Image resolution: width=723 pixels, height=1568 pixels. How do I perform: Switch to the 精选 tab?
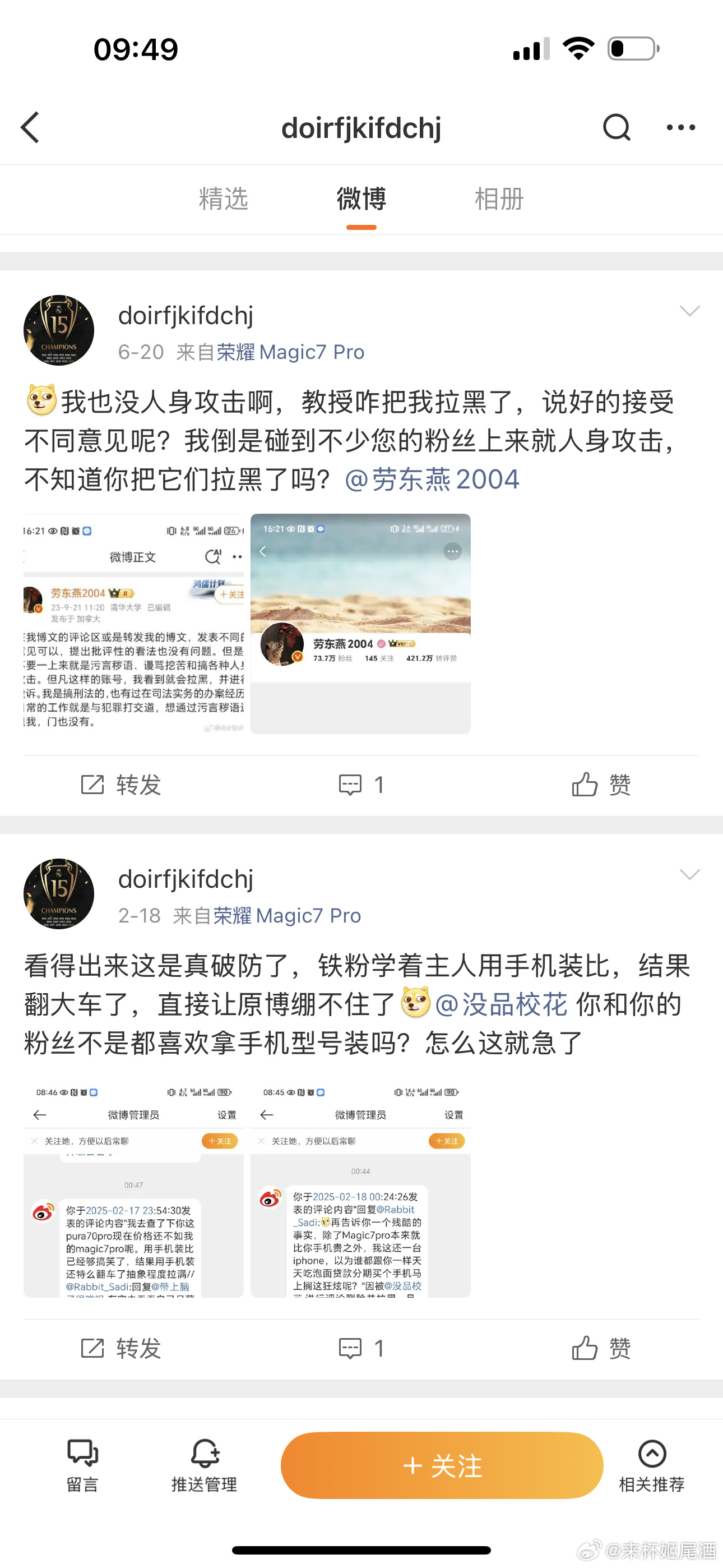click(x=224, y=199)
